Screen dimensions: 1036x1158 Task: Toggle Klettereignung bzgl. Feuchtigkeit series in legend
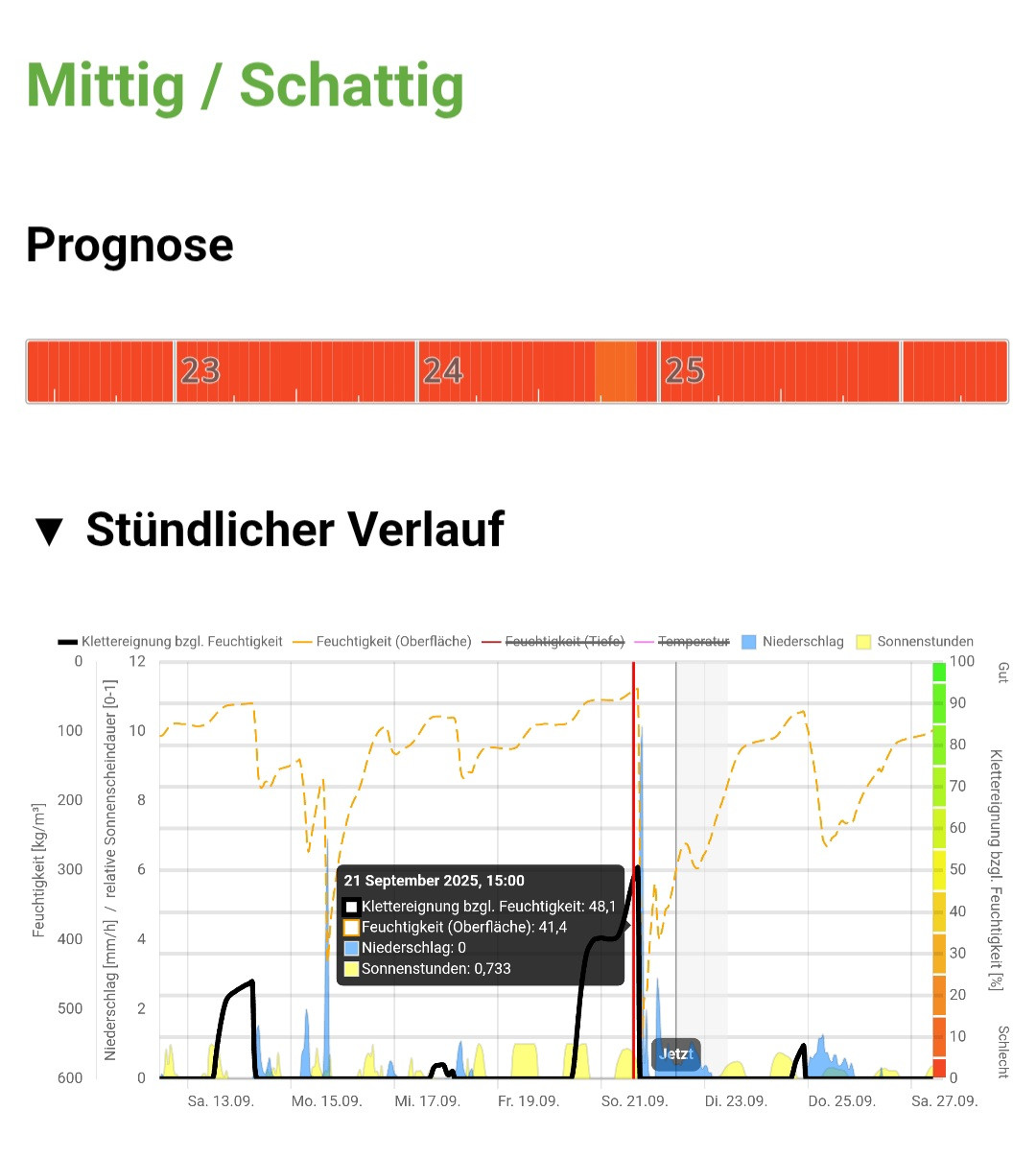pyautogui.click(x=171, y=641)
